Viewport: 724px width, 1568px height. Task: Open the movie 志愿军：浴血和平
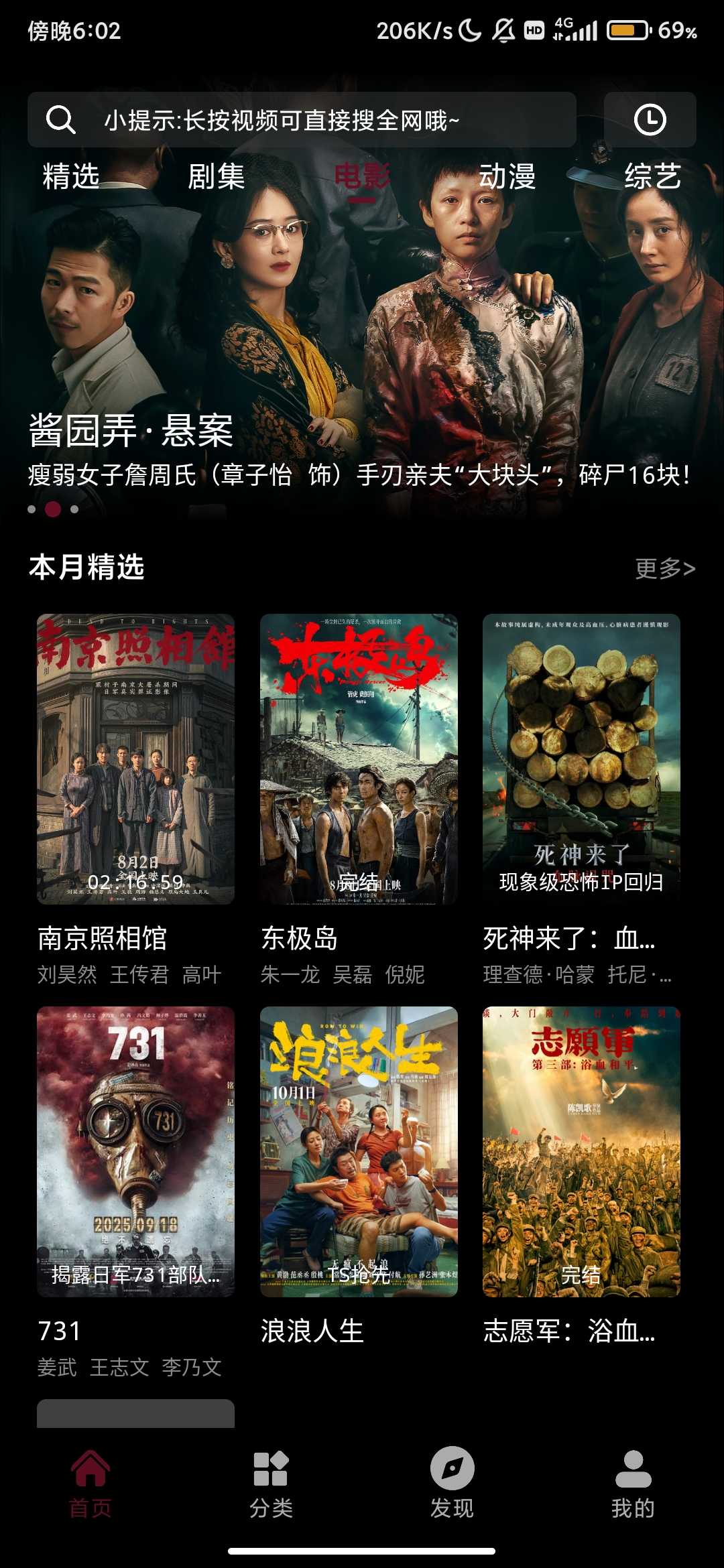(x=581, y=1151)
